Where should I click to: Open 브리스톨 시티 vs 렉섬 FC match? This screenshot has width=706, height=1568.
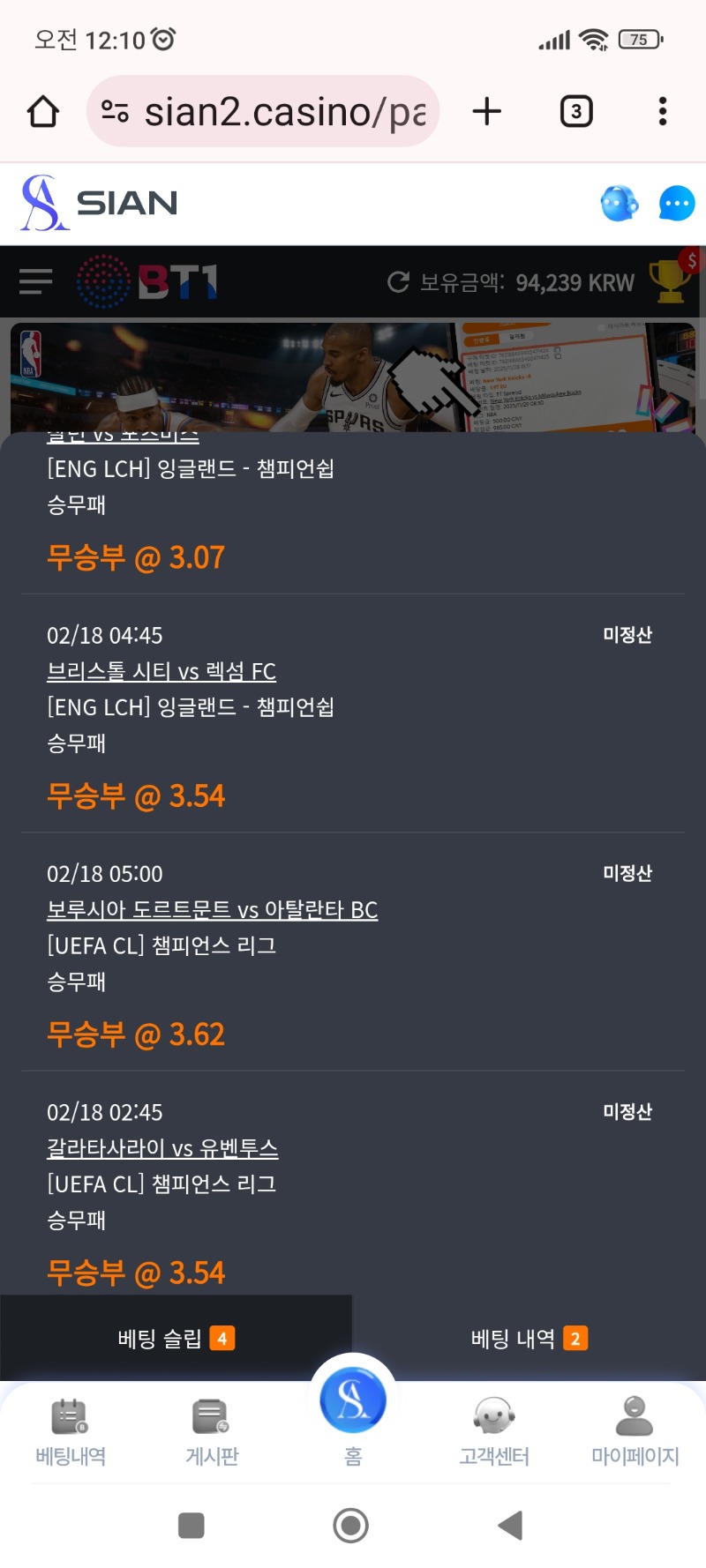(x=161, y=672)
